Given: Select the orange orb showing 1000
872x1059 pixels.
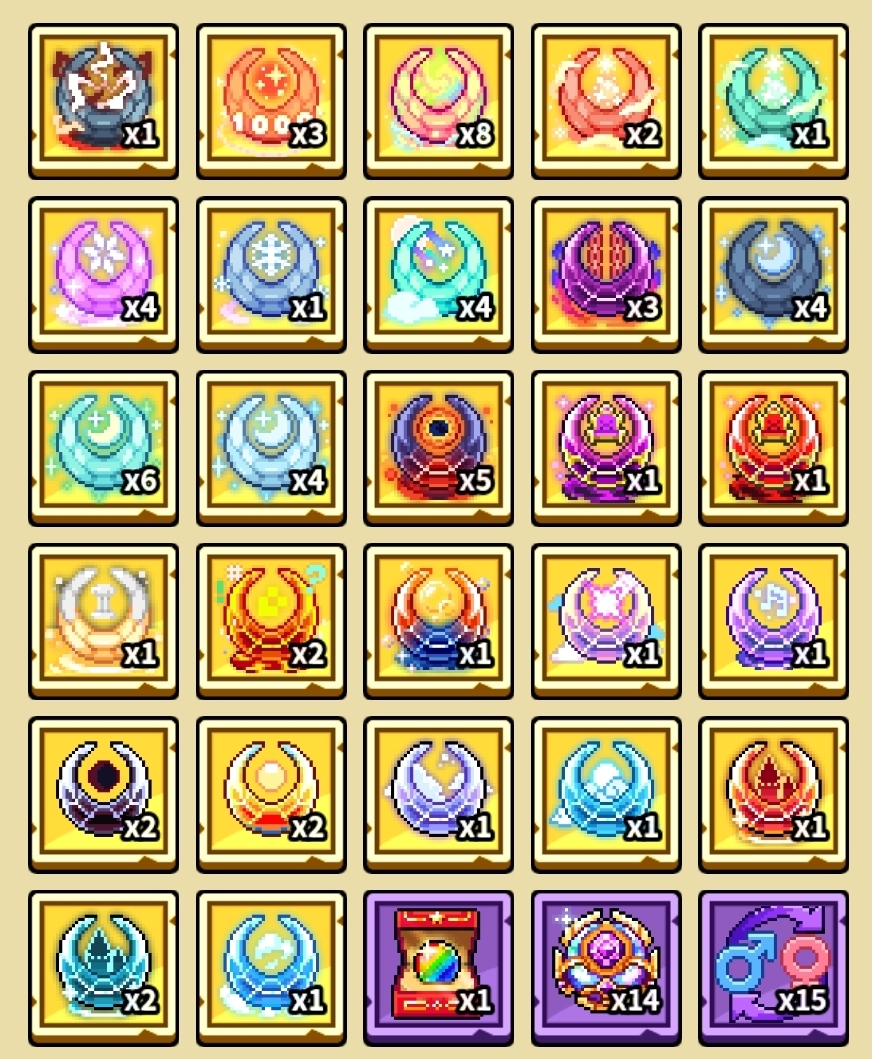Looking at the screenshot, I should (271, 100).
